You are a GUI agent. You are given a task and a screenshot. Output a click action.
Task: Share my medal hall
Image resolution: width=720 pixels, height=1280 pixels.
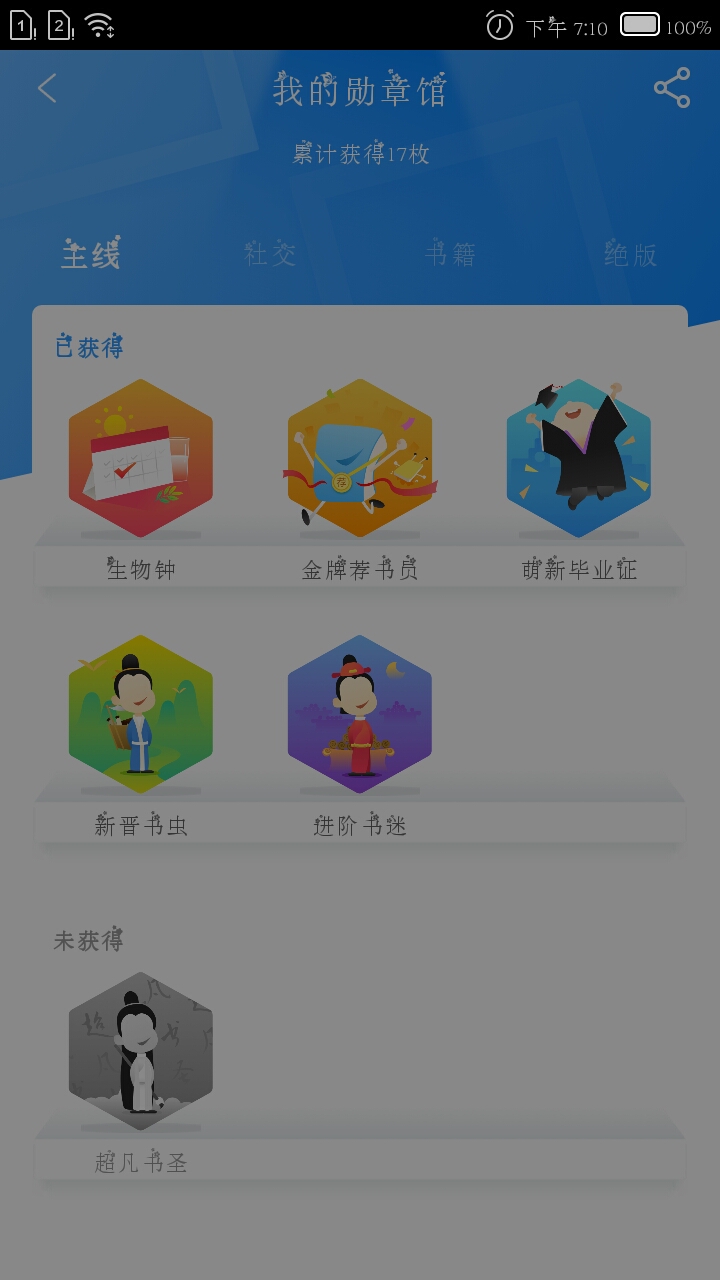[x=671, y=88]
